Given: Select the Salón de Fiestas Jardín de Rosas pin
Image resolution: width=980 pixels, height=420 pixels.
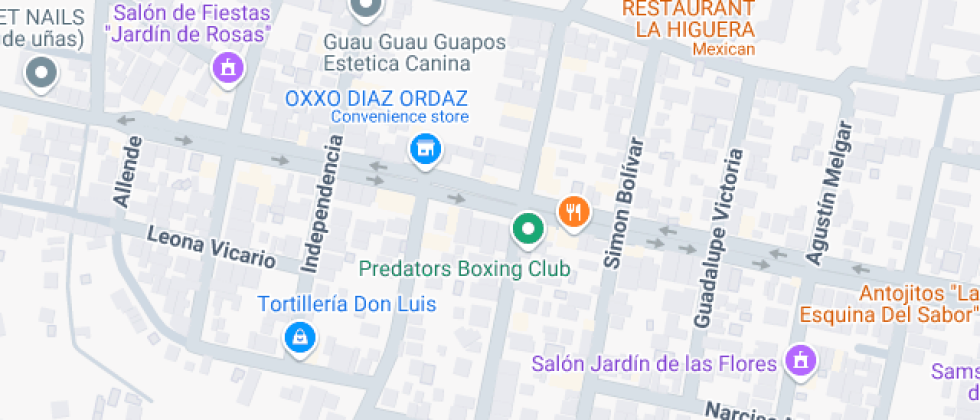Looking at the screenshot, I should pyautogui.click(x=228, y=69).
